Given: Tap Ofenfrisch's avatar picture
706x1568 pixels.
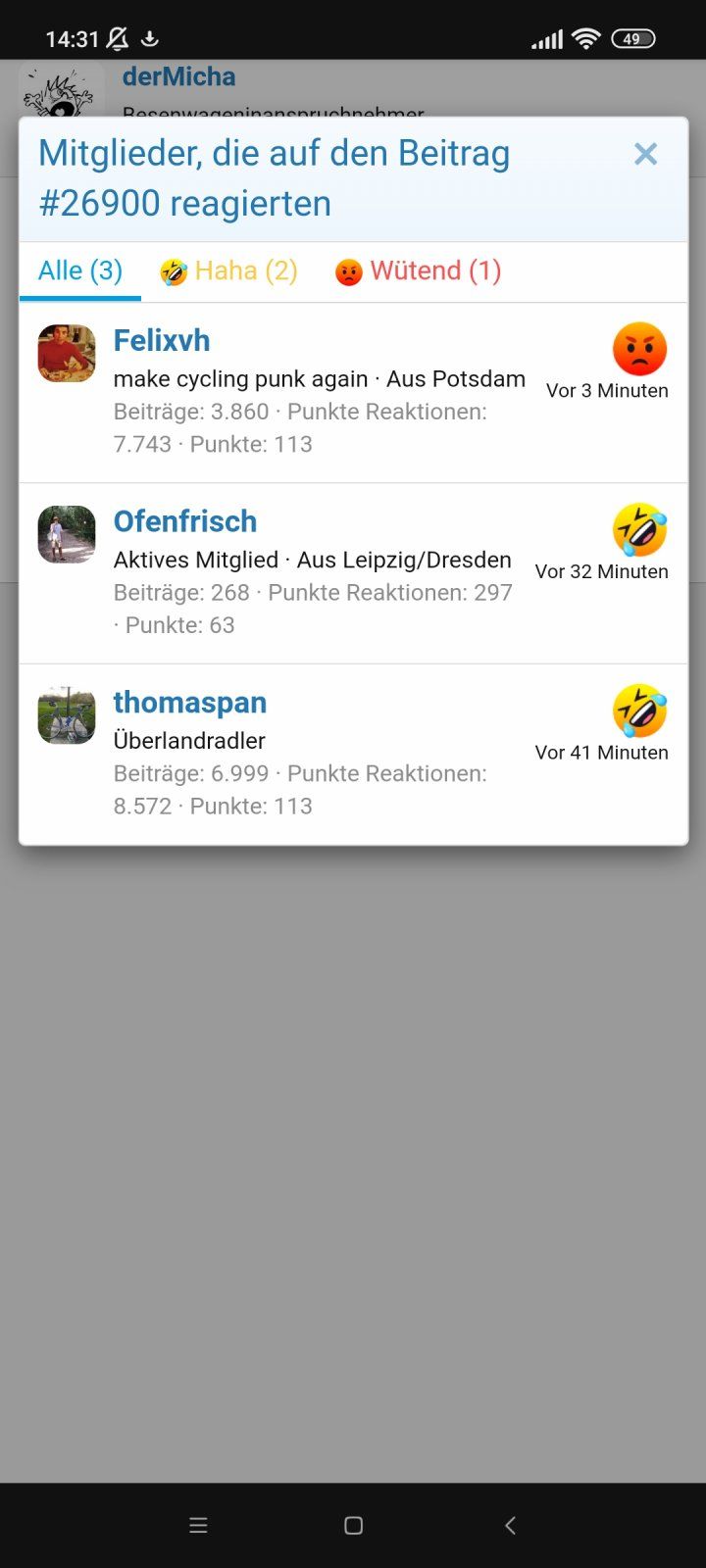Looking at the screenshot, I should 67,534.
